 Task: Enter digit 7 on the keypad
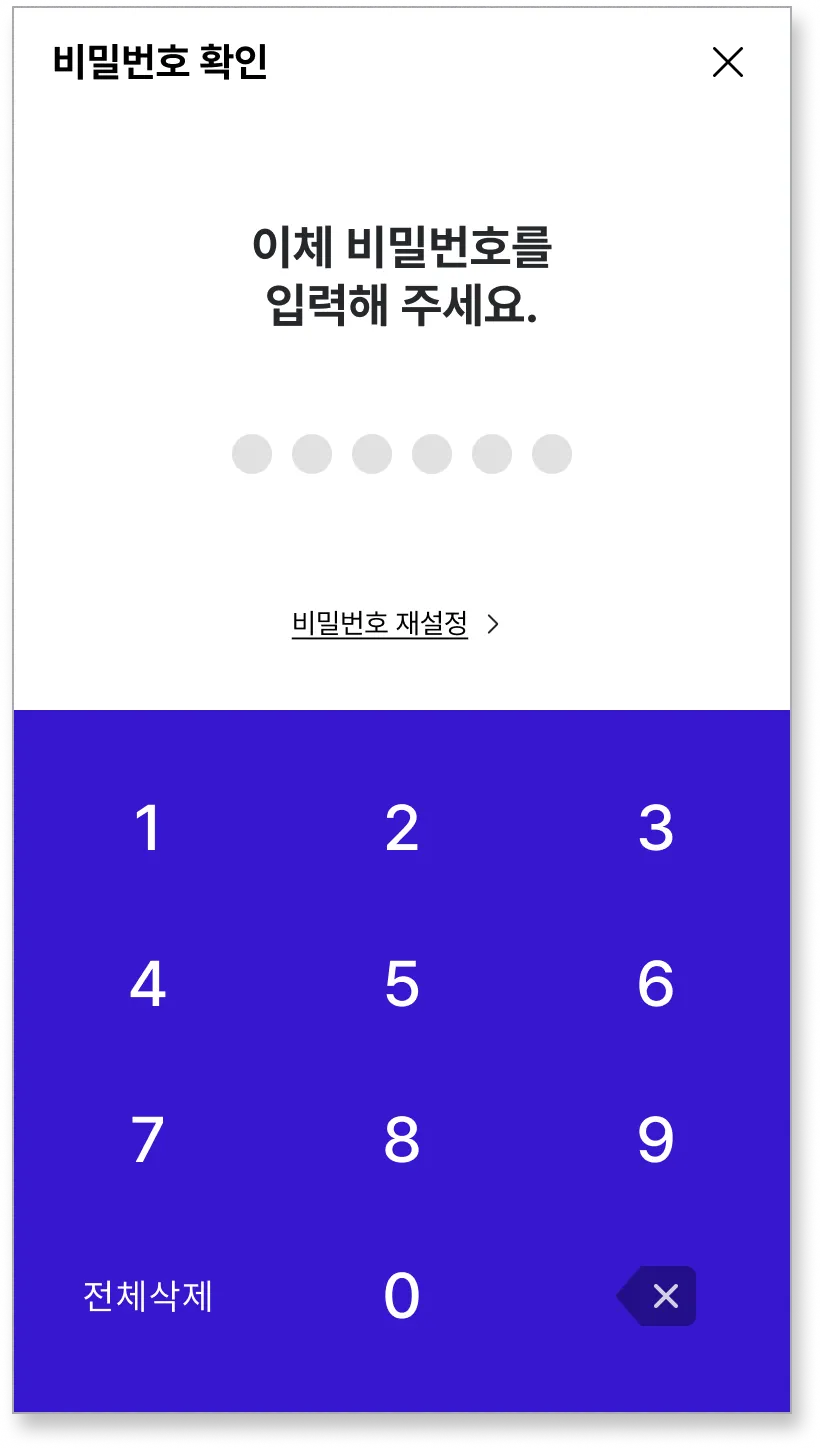[148, 1140]
